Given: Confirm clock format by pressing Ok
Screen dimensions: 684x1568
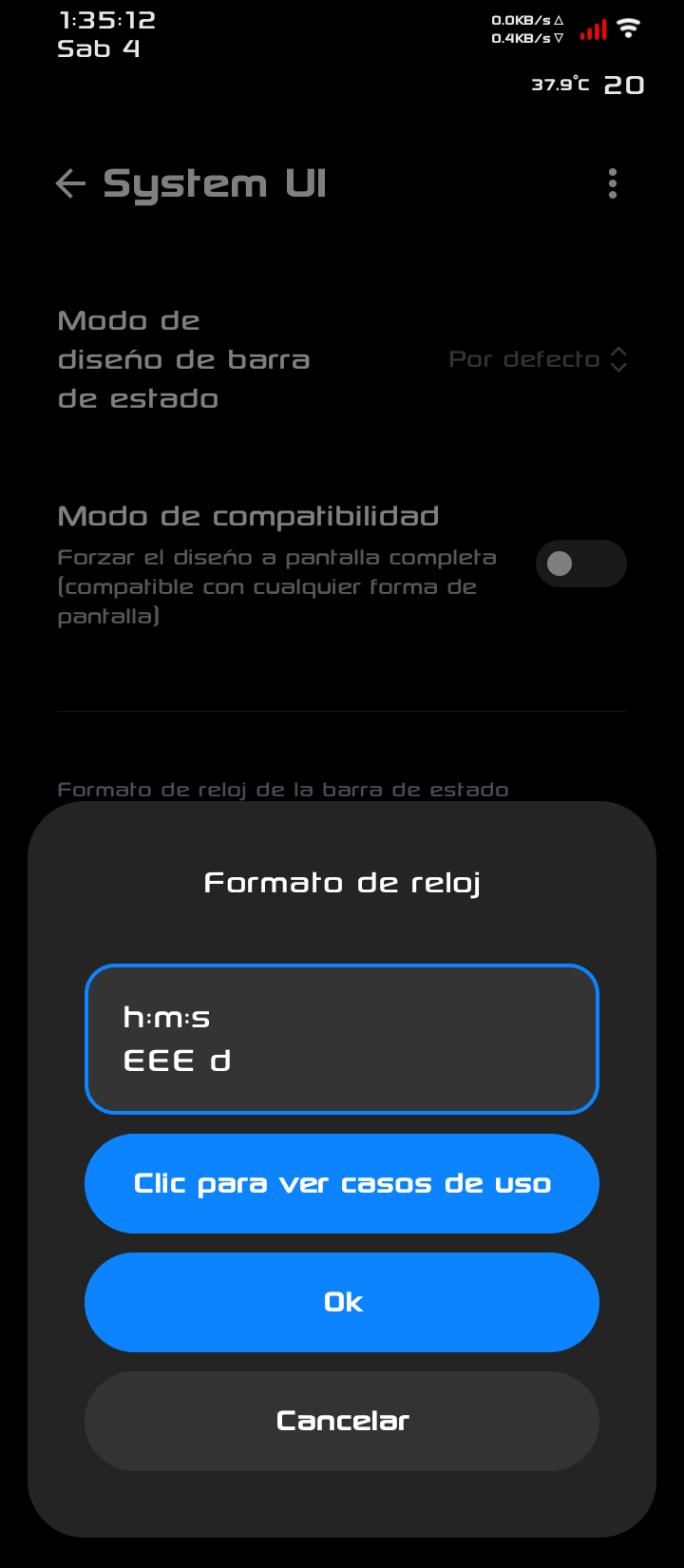Looking at the screenshot, I should click(x=342, y=1302).
